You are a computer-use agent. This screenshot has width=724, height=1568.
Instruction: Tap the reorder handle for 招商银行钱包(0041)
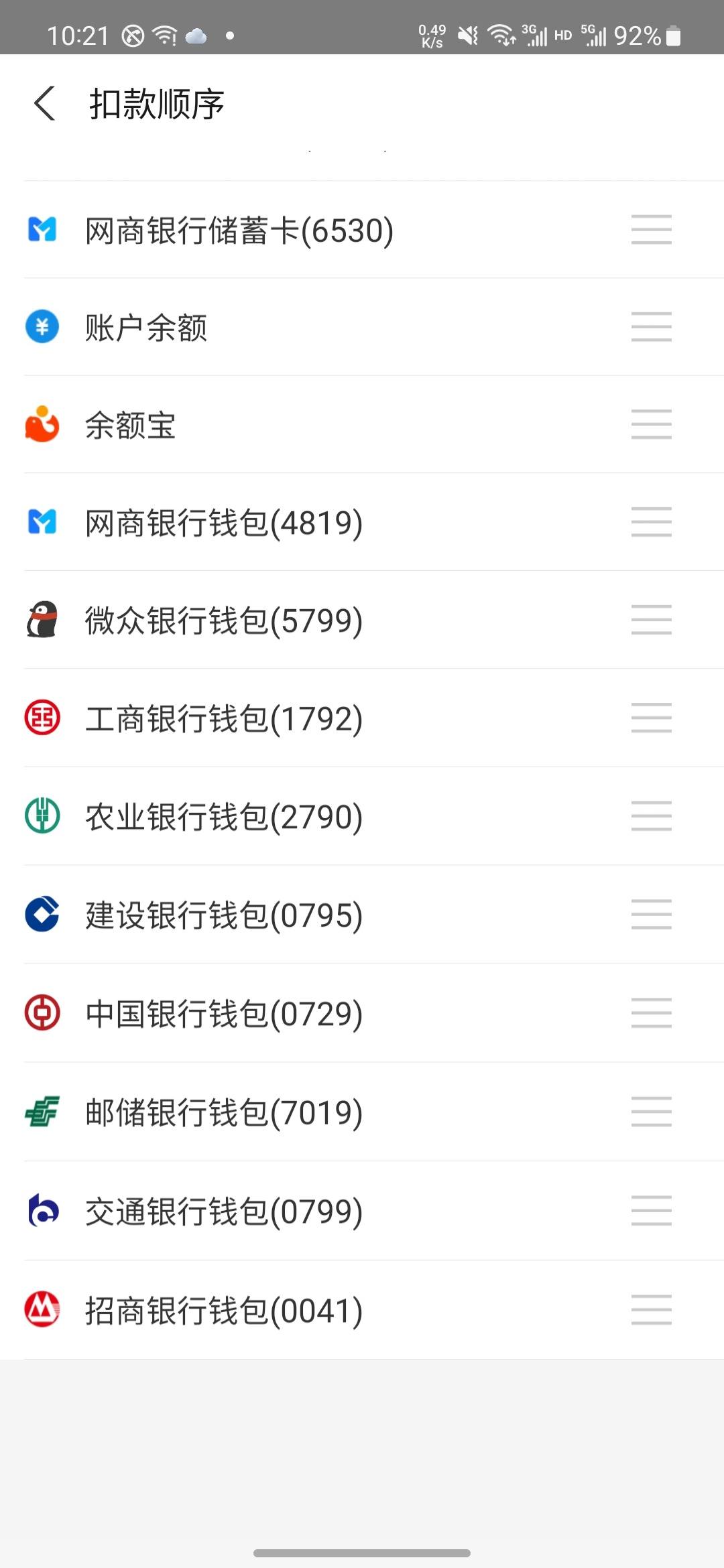click(651, 1310)
